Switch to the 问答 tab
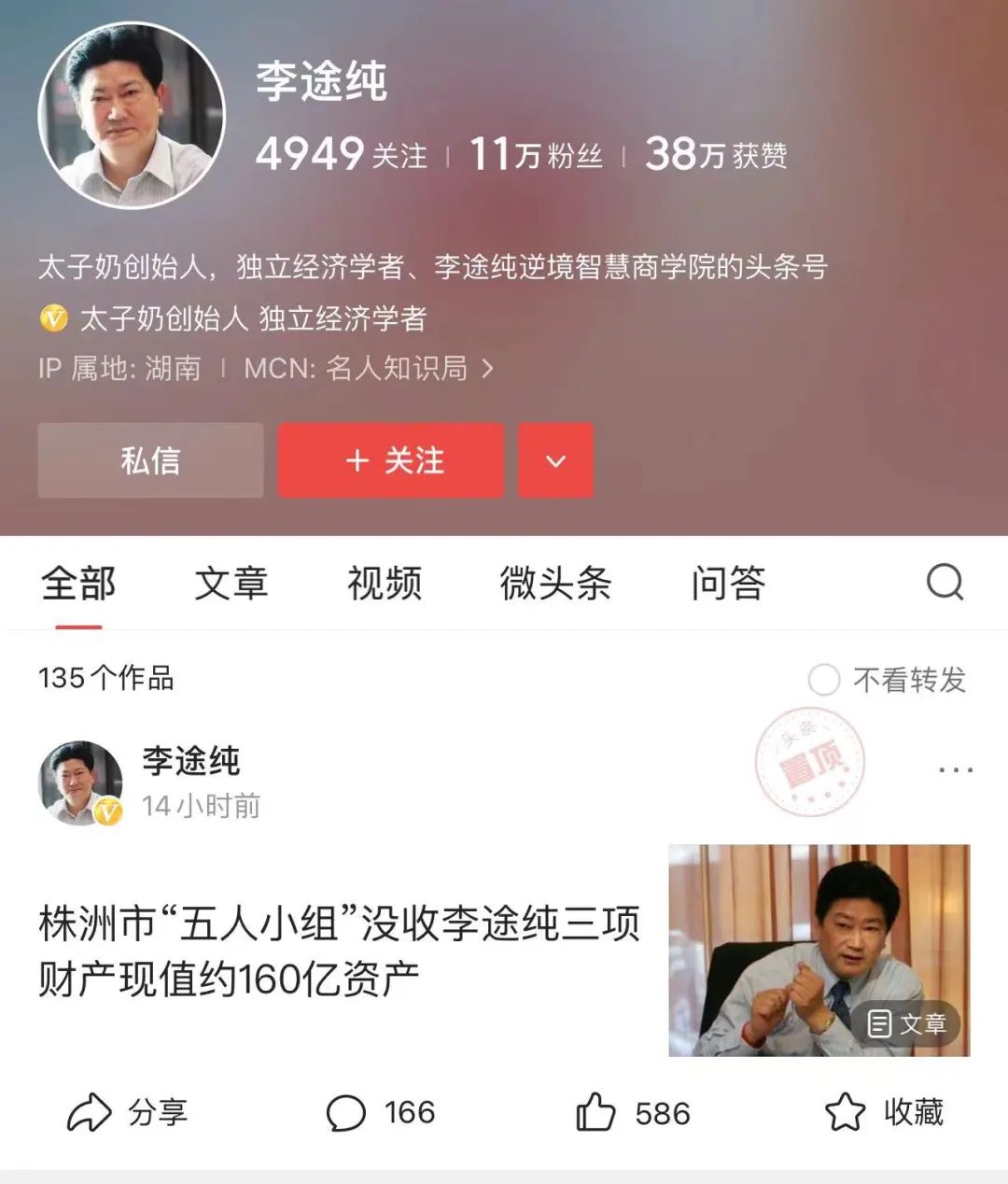Image resolution: width=1008 pixels, height=1184 pixels. 728,584
